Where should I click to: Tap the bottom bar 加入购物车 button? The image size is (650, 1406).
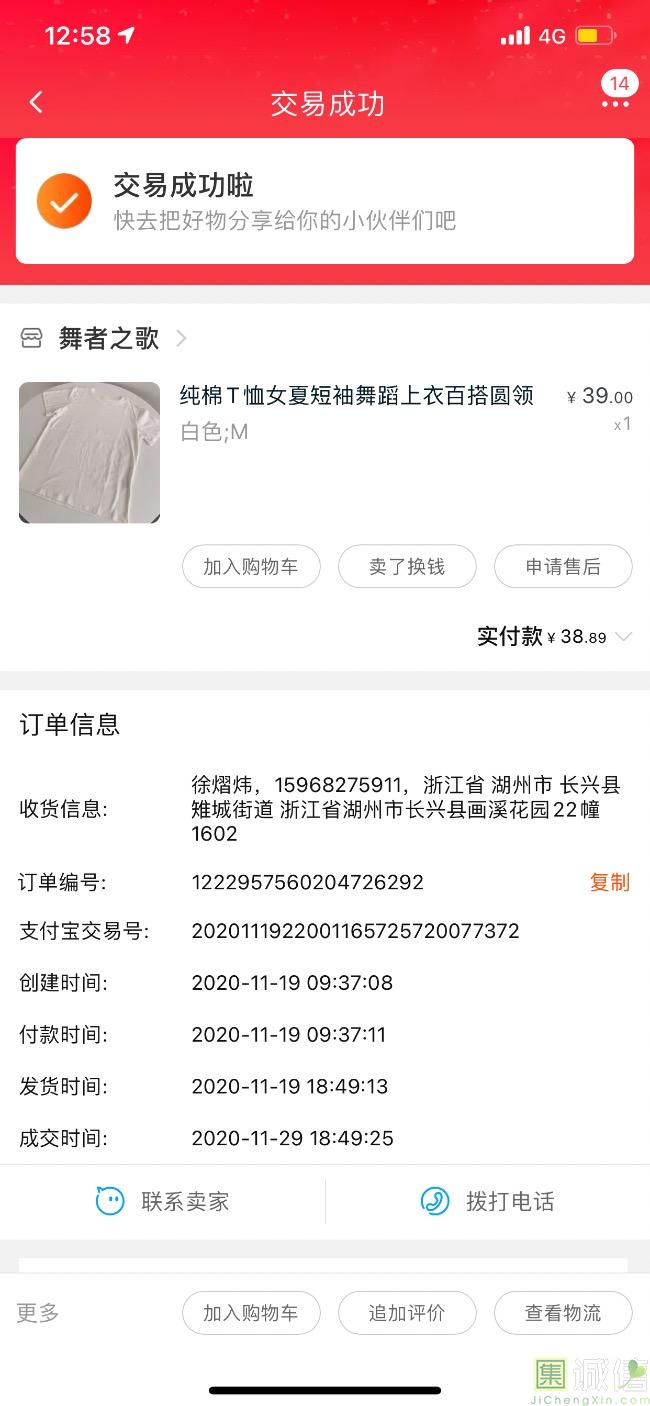(251, 1313)
